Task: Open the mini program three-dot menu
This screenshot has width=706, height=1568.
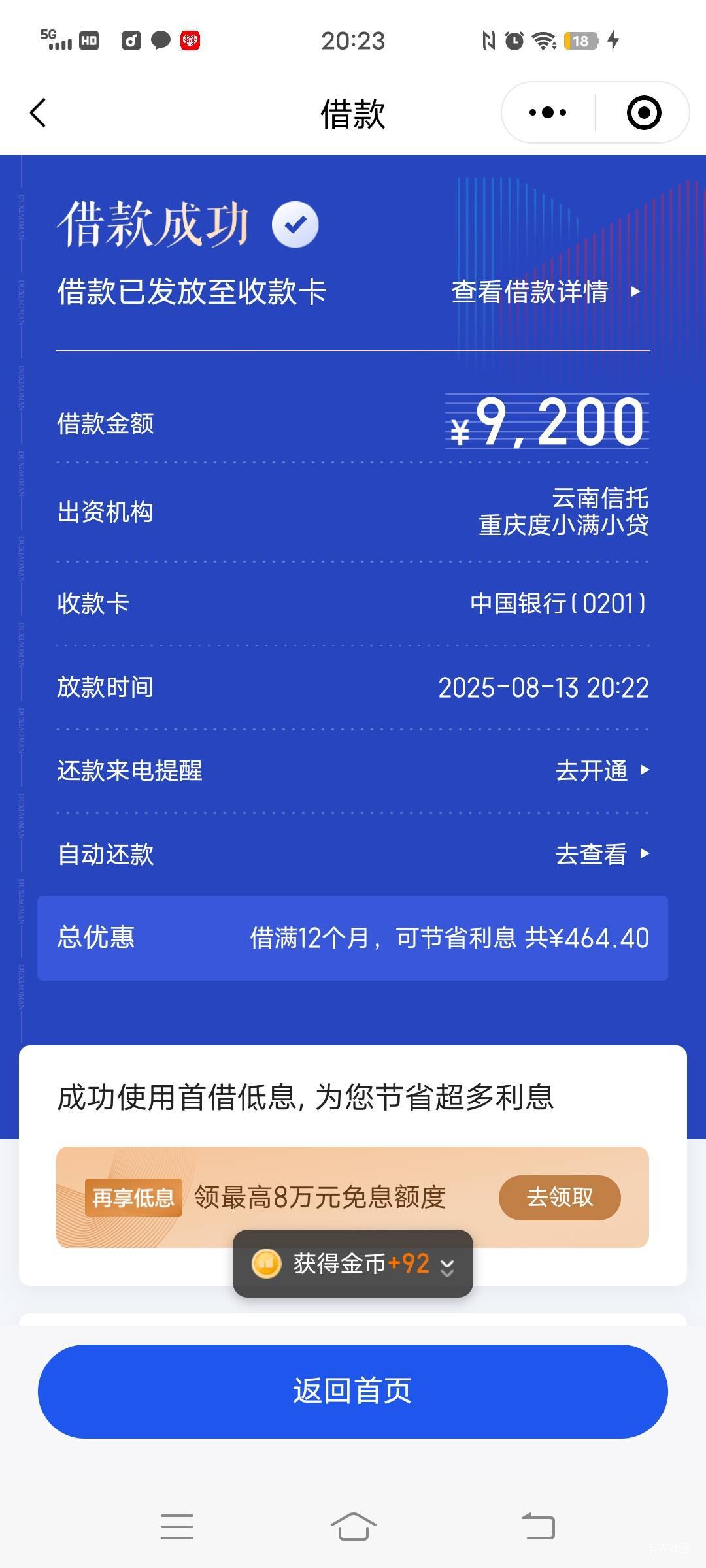Action: (548, 113)
